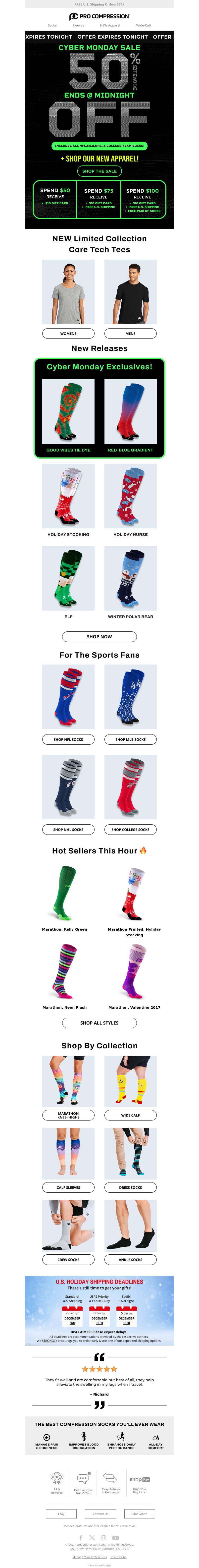Open the NEW Apparel link
This screenshot has width=199, height=1568.
(x=110, y=26)
